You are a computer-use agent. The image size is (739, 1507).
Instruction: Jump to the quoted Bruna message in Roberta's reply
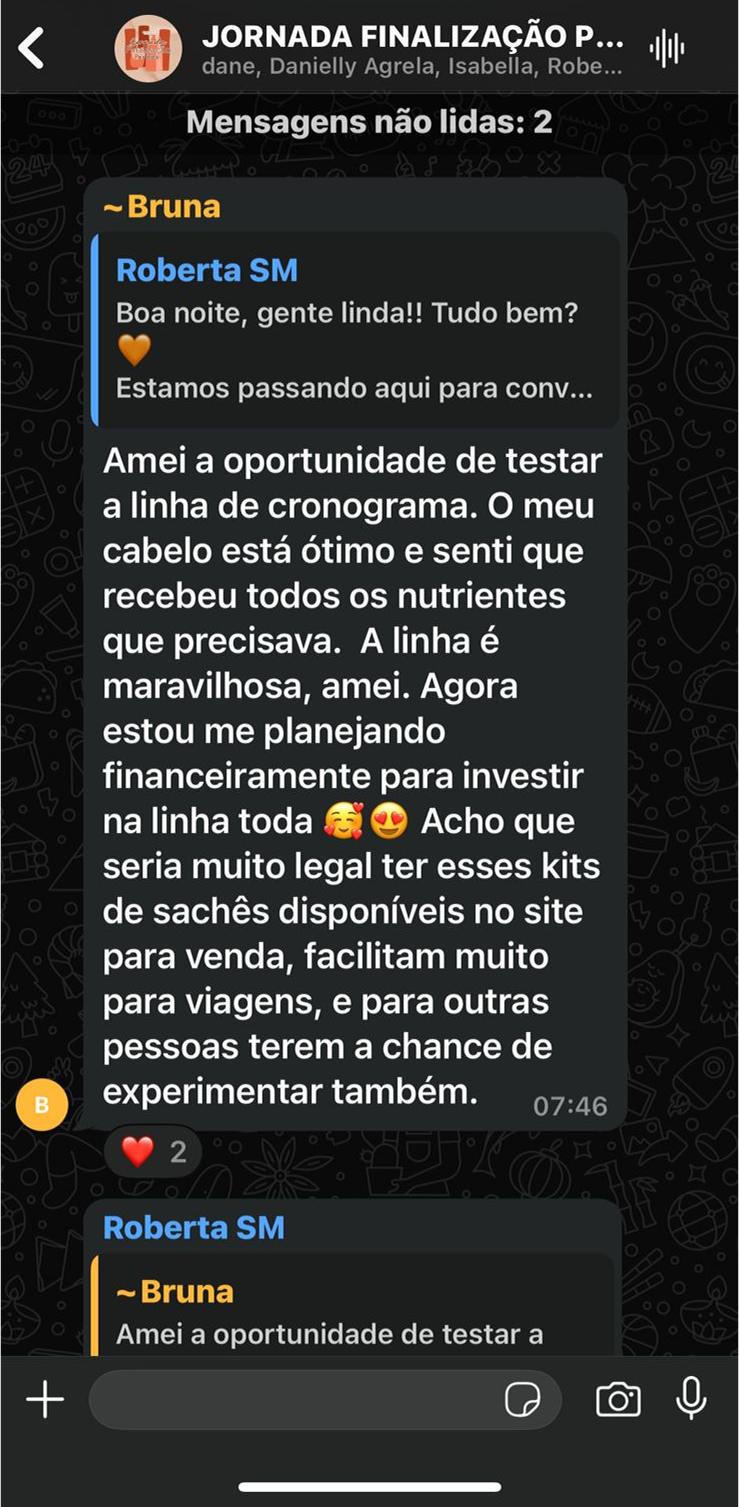point(352,1310)
